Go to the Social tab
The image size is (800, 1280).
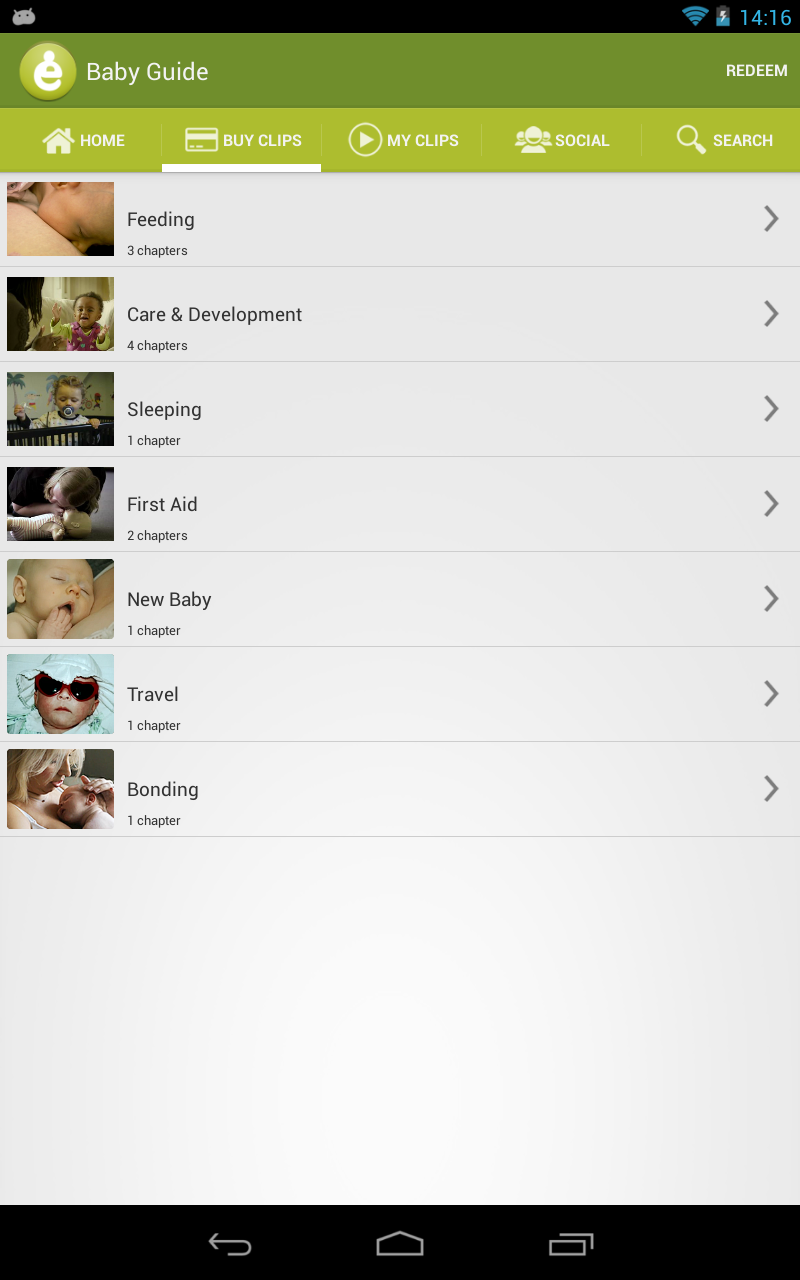(562, 140)
